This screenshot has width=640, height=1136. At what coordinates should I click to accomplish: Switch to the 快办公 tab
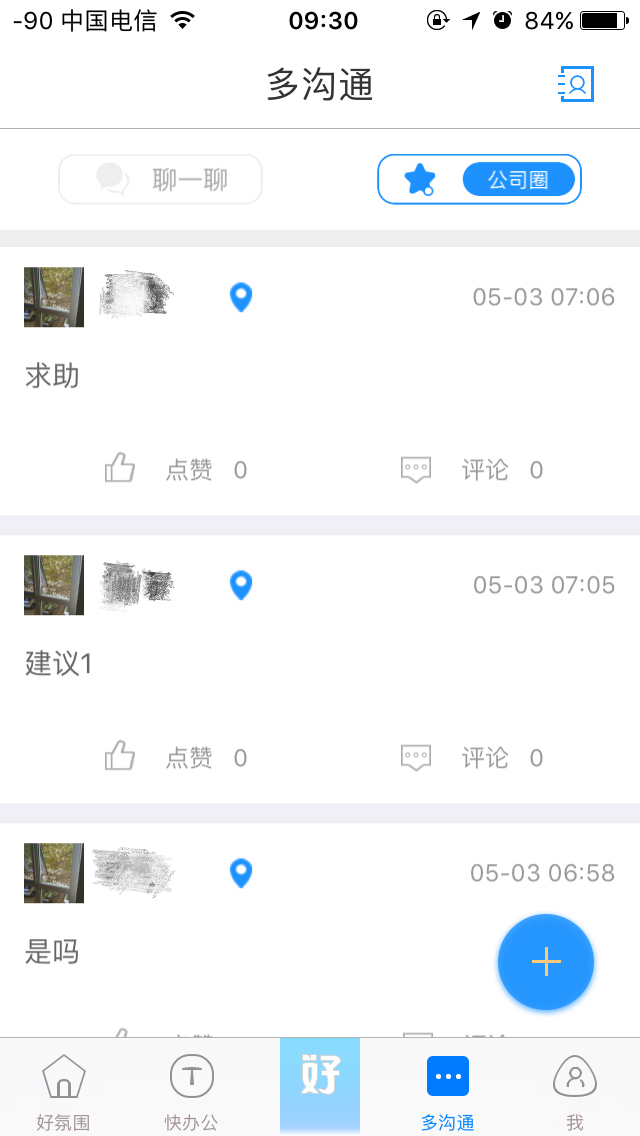click(x=191, y=1090)
